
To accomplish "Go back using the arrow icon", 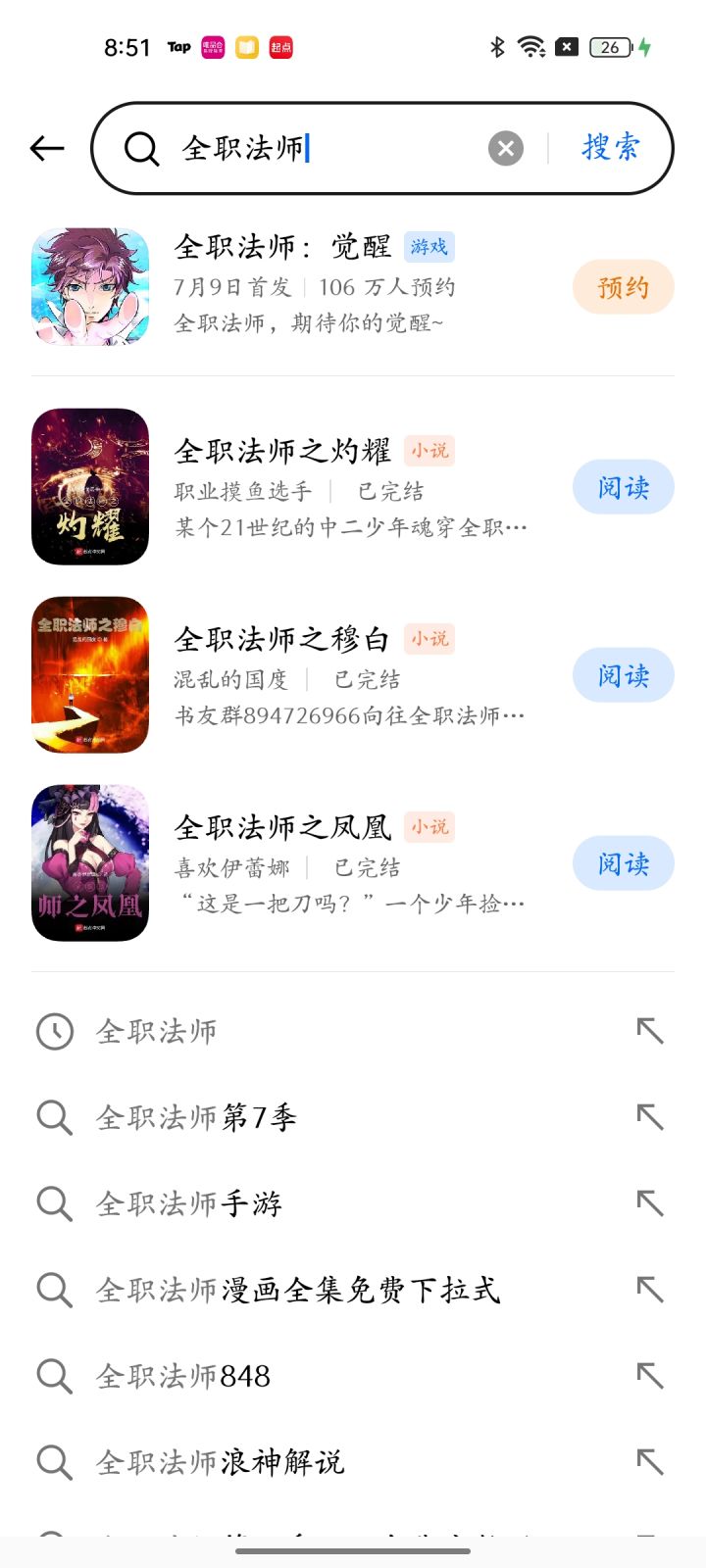I will pos(47,148).
